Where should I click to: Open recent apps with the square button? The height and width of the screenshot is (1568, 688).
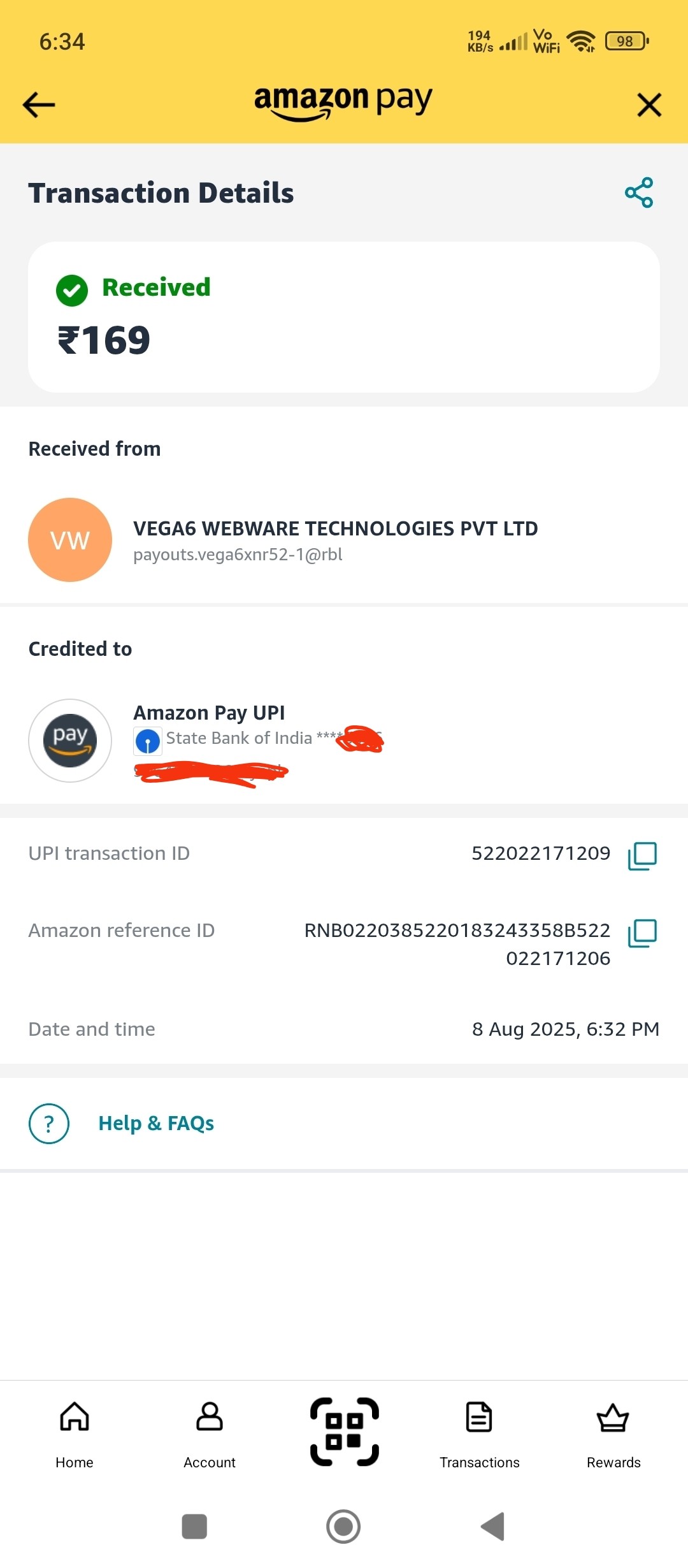(x=194, y=1527)
